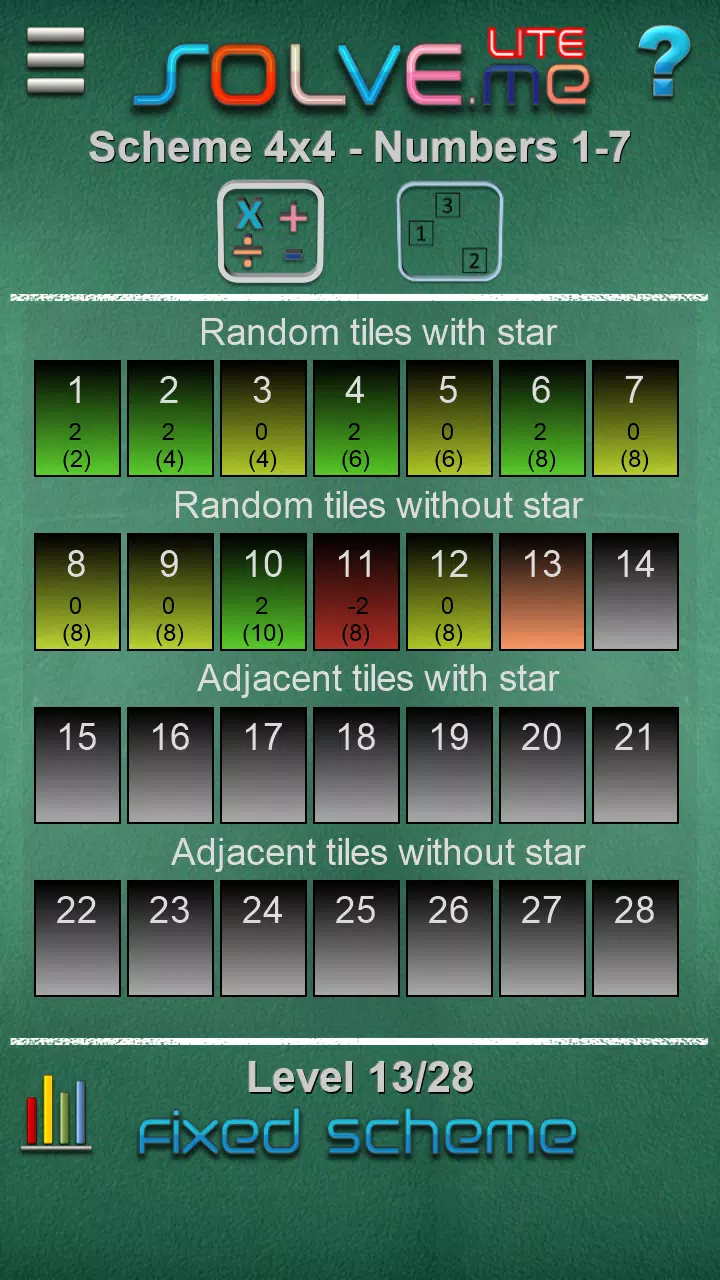720x1280 pixels.
Task: Play level 7
Action: pos(635,418)
